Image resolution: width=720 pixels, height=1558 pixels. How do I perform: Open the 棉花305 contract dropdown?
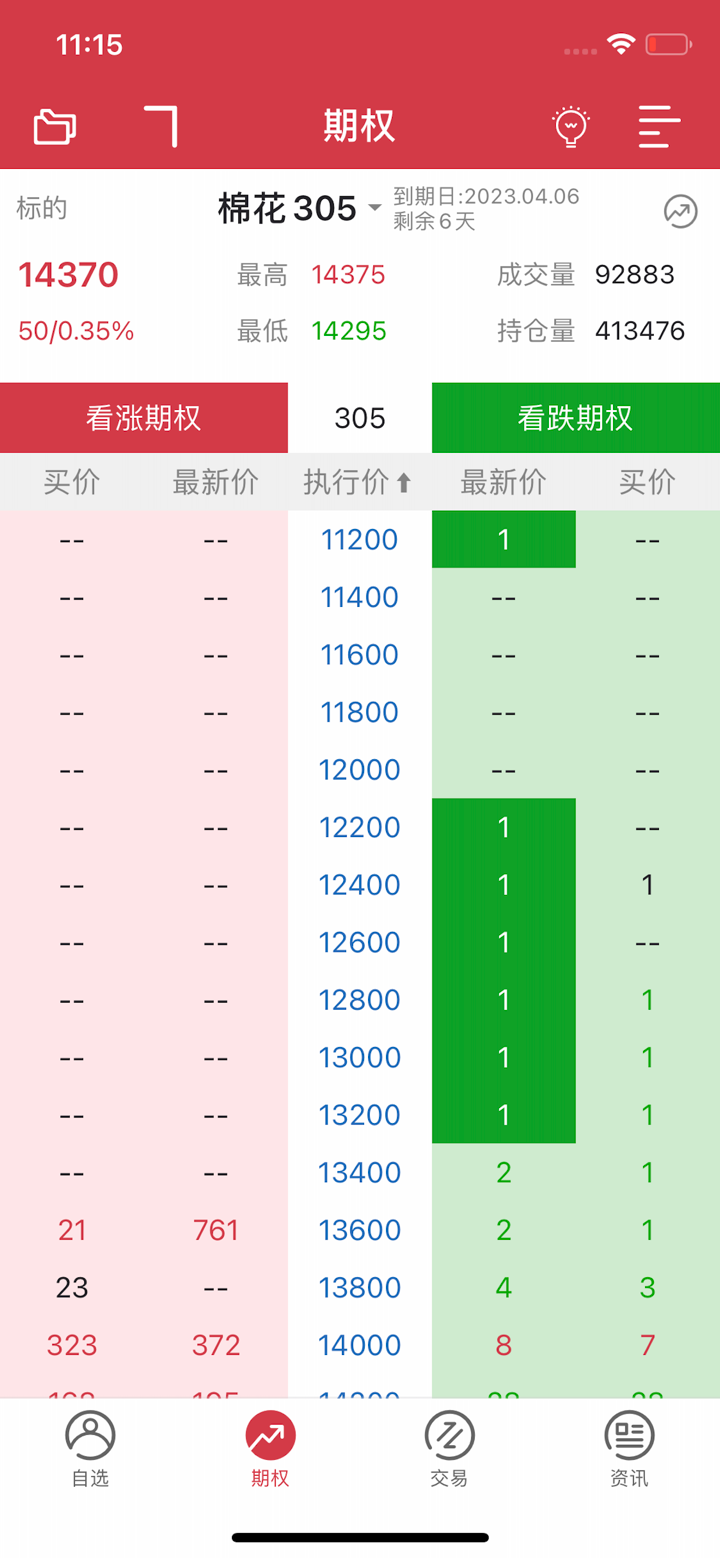(x=287, y=208)
